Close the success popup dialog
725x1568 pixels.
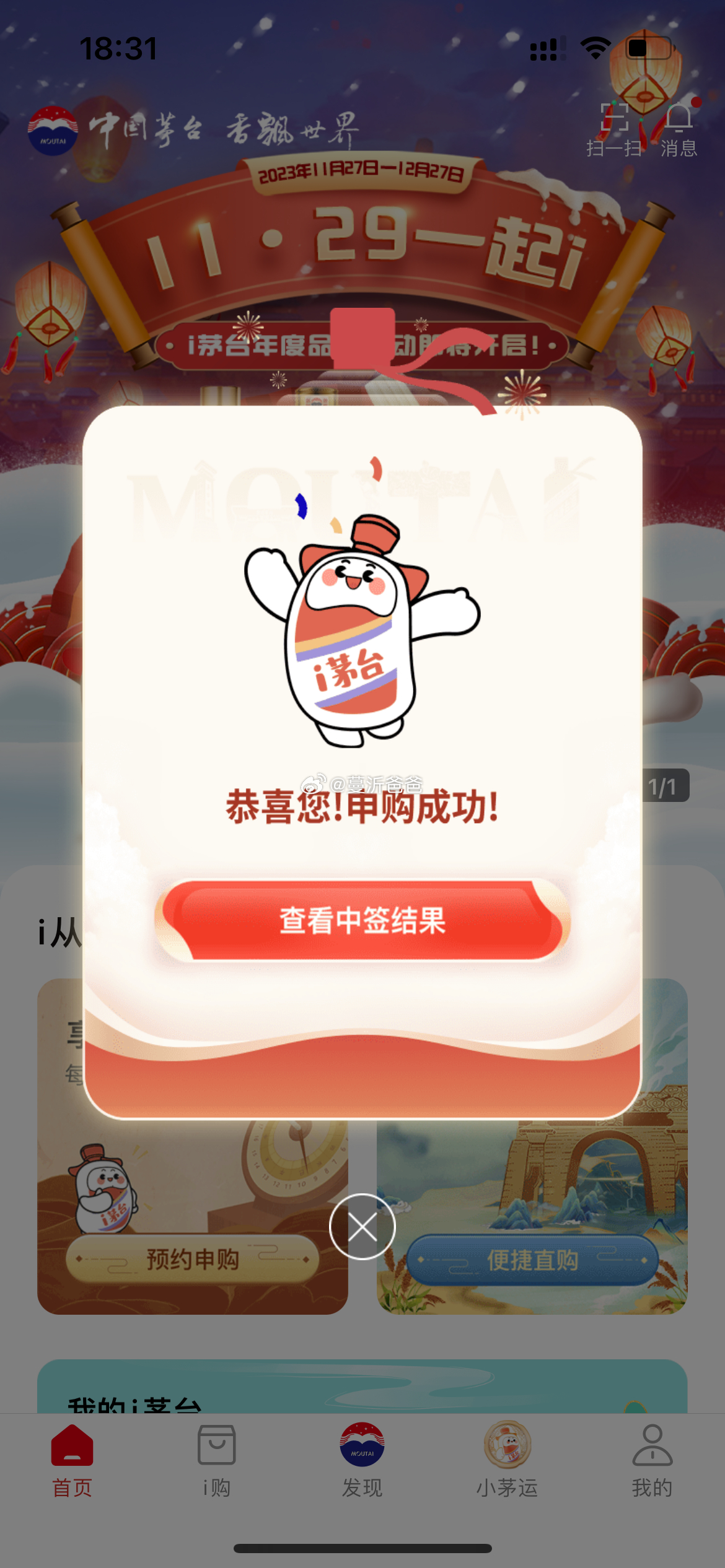[x=362, y=1226]
